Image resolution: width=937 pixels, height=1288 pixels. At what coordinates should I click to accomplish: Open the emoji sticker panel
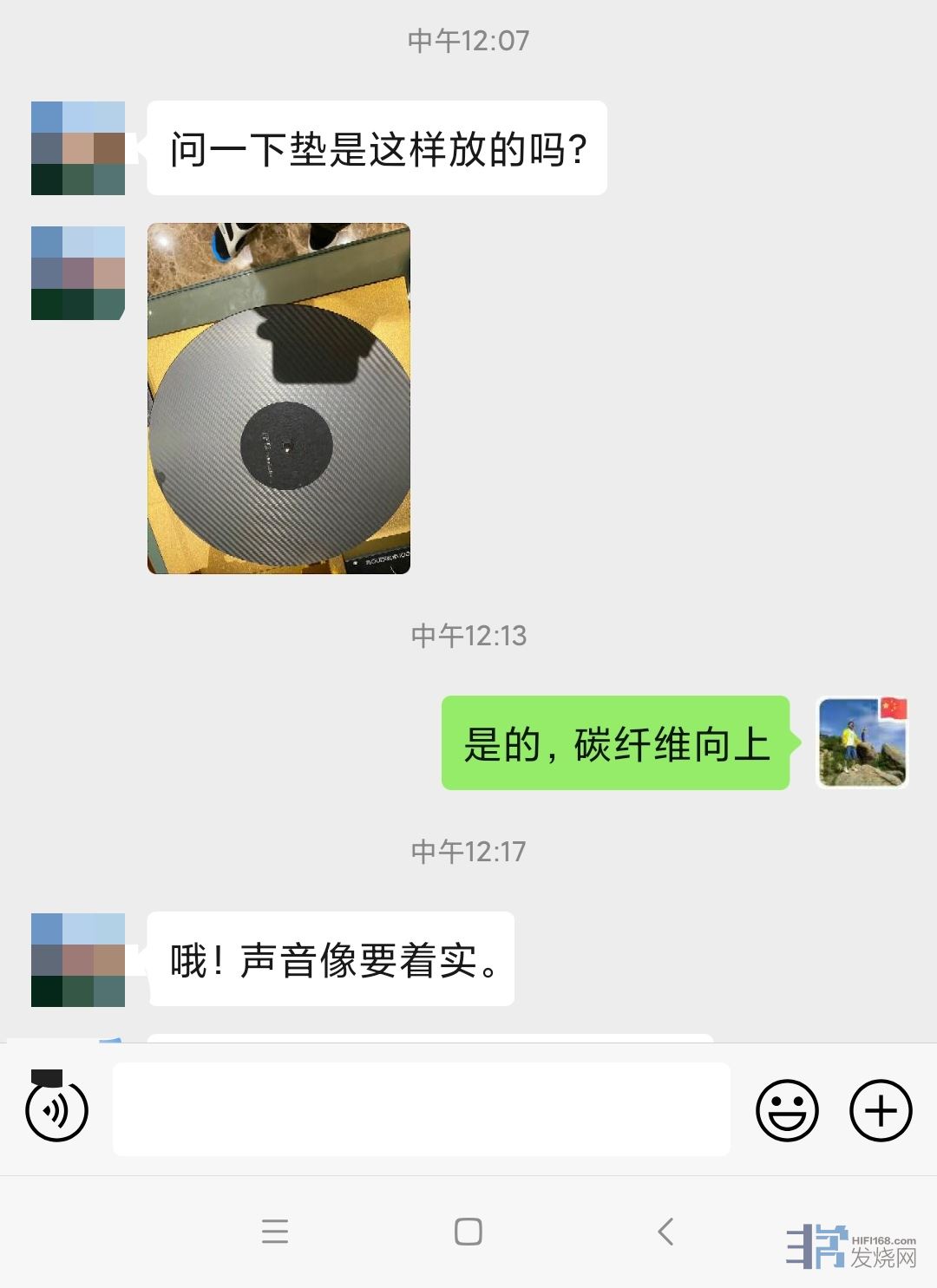point(787,1110)
